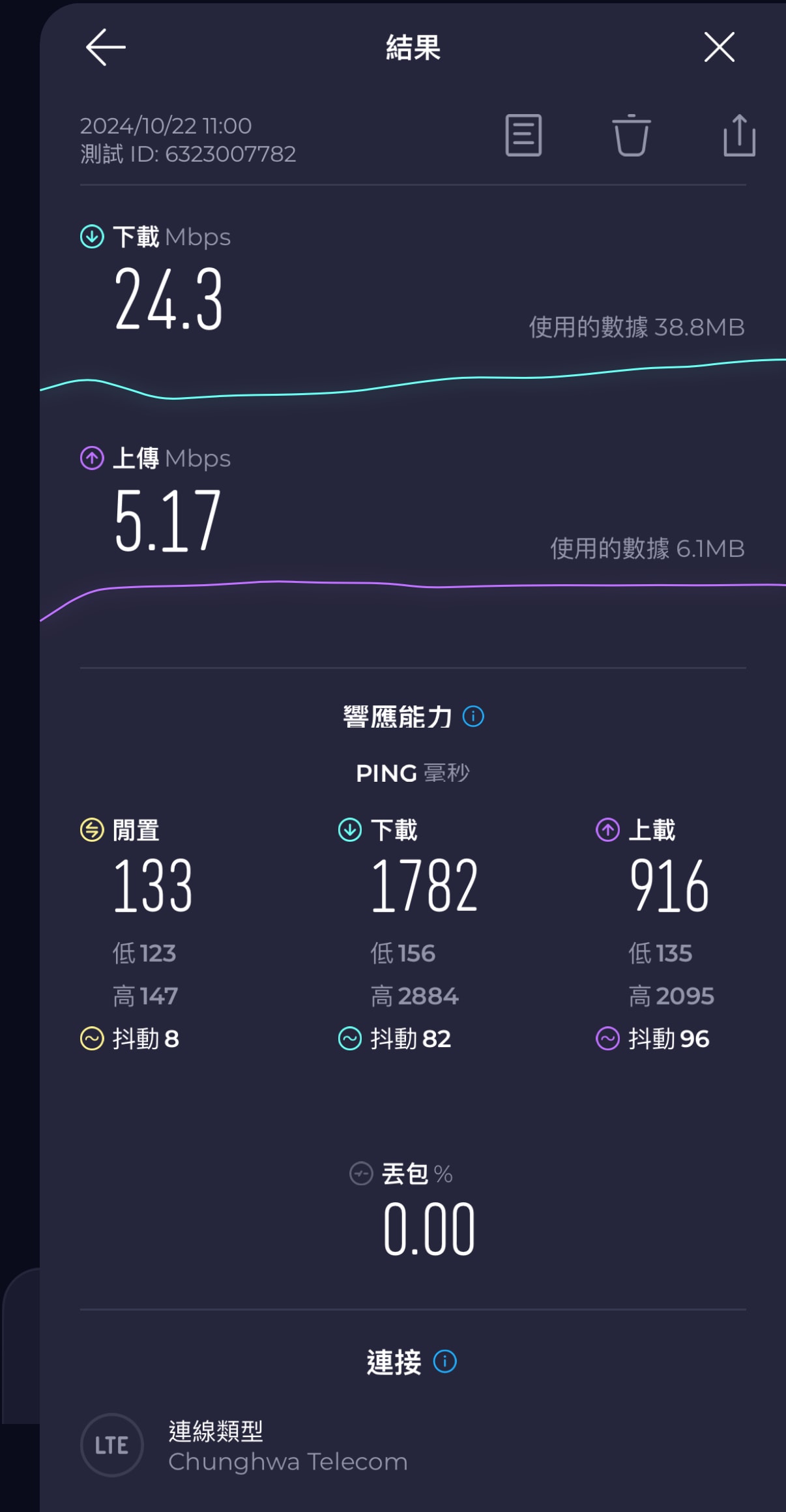Open info icon next to 響應能力

(473, 717)
